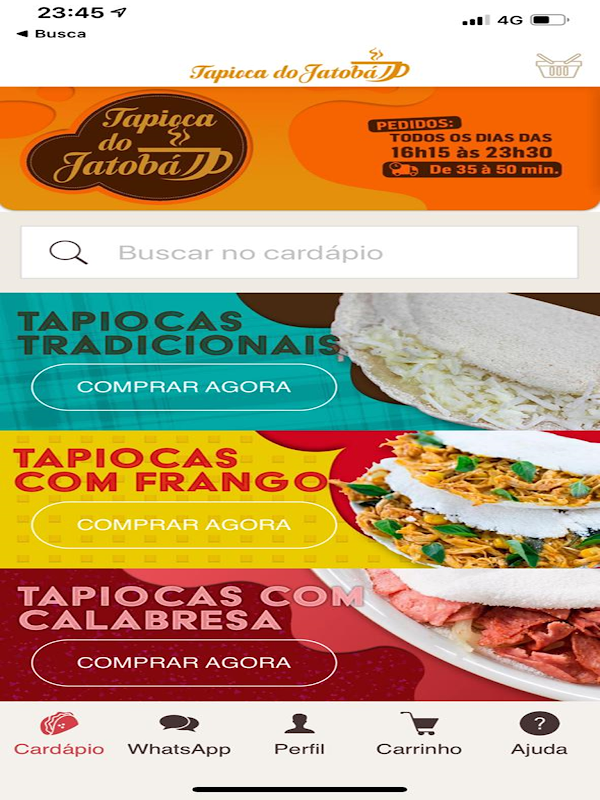The image size is (600, 800).
Task: Go to the Perfil tab
Action: pos(300,735)
